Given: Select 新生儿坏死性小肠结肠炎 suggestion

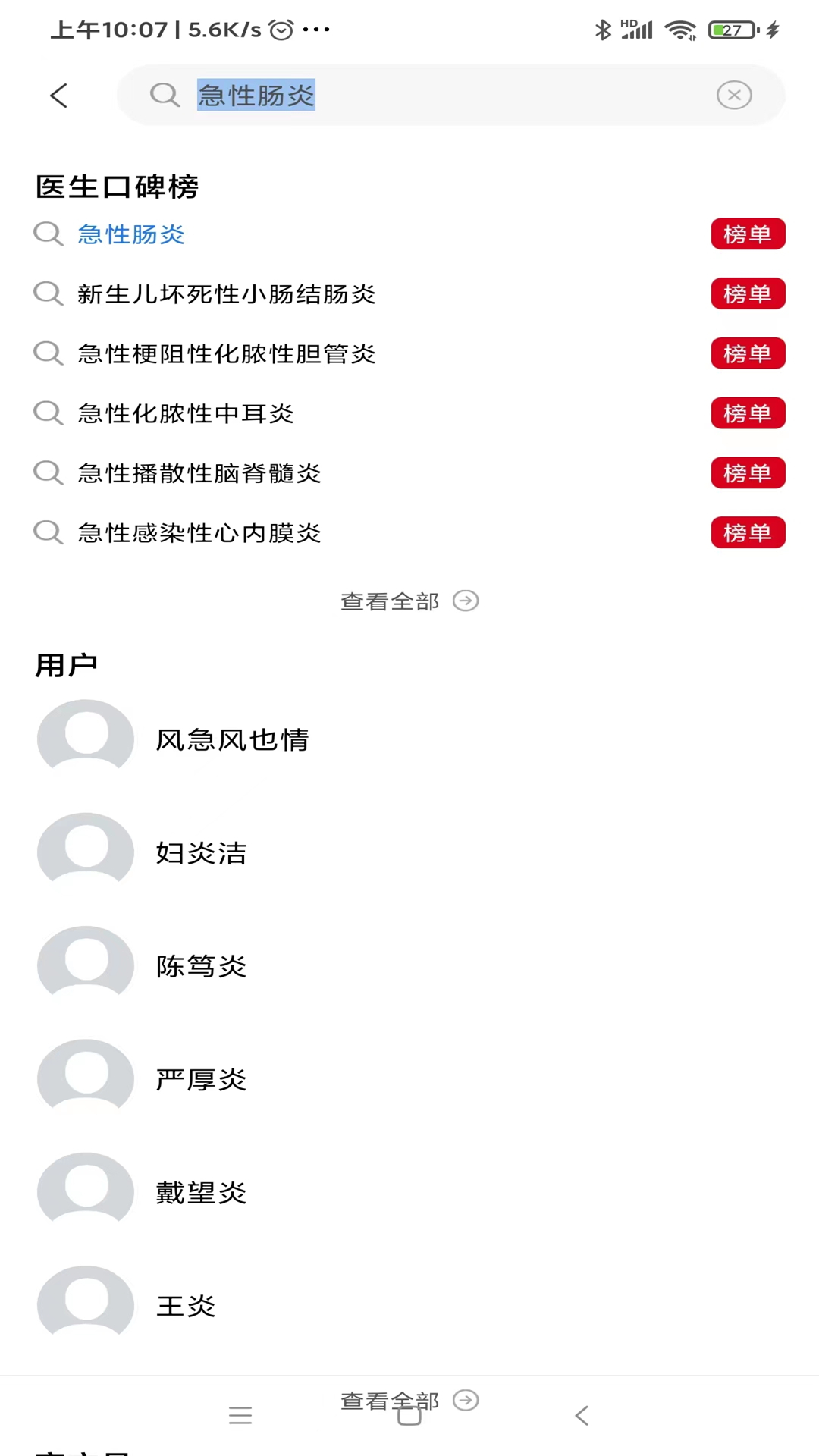Looking at the screenshot, I should tap(409, 294).
